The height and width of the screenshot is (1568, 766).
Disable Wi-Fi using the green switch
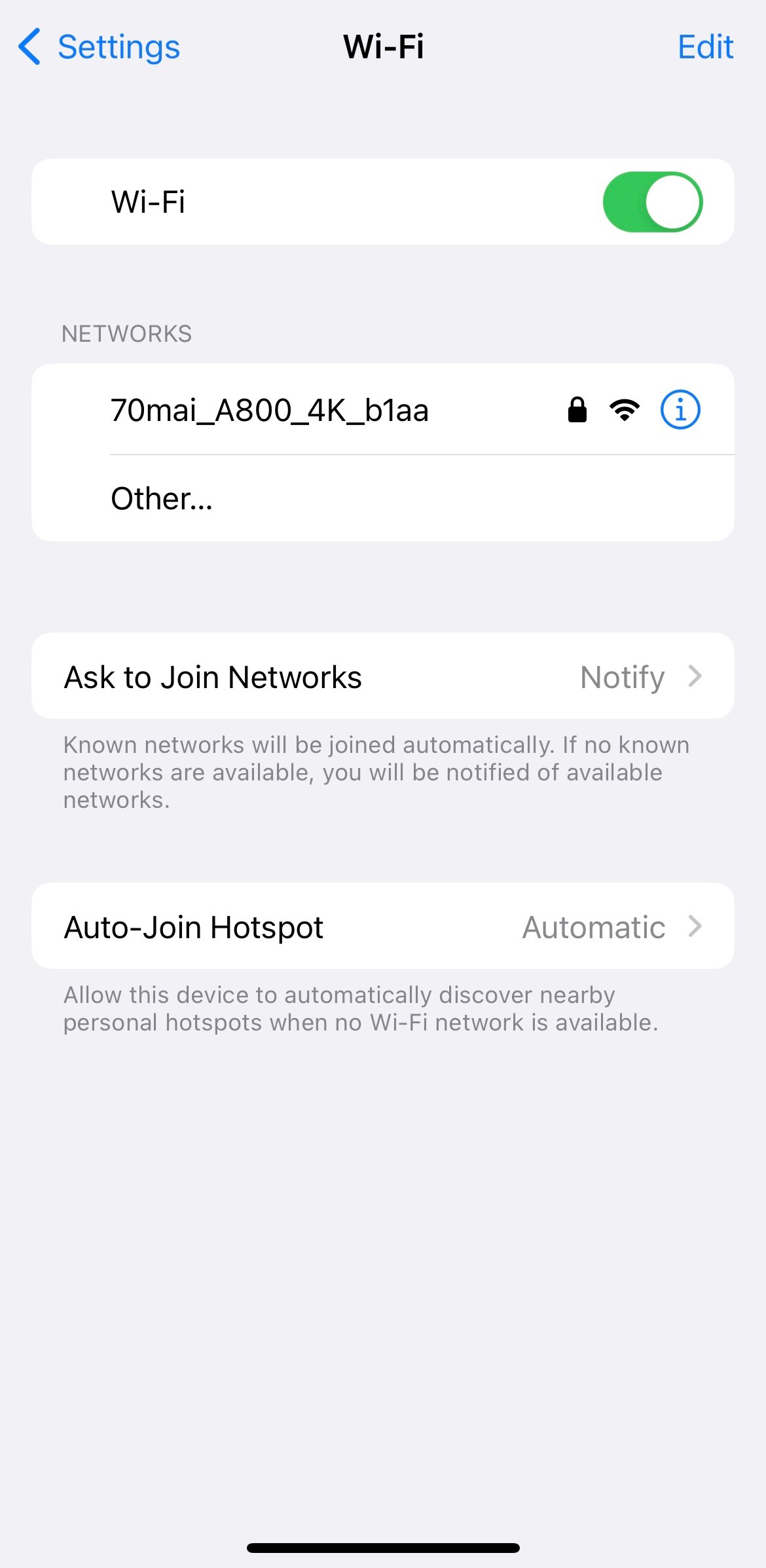coord(651,201)
